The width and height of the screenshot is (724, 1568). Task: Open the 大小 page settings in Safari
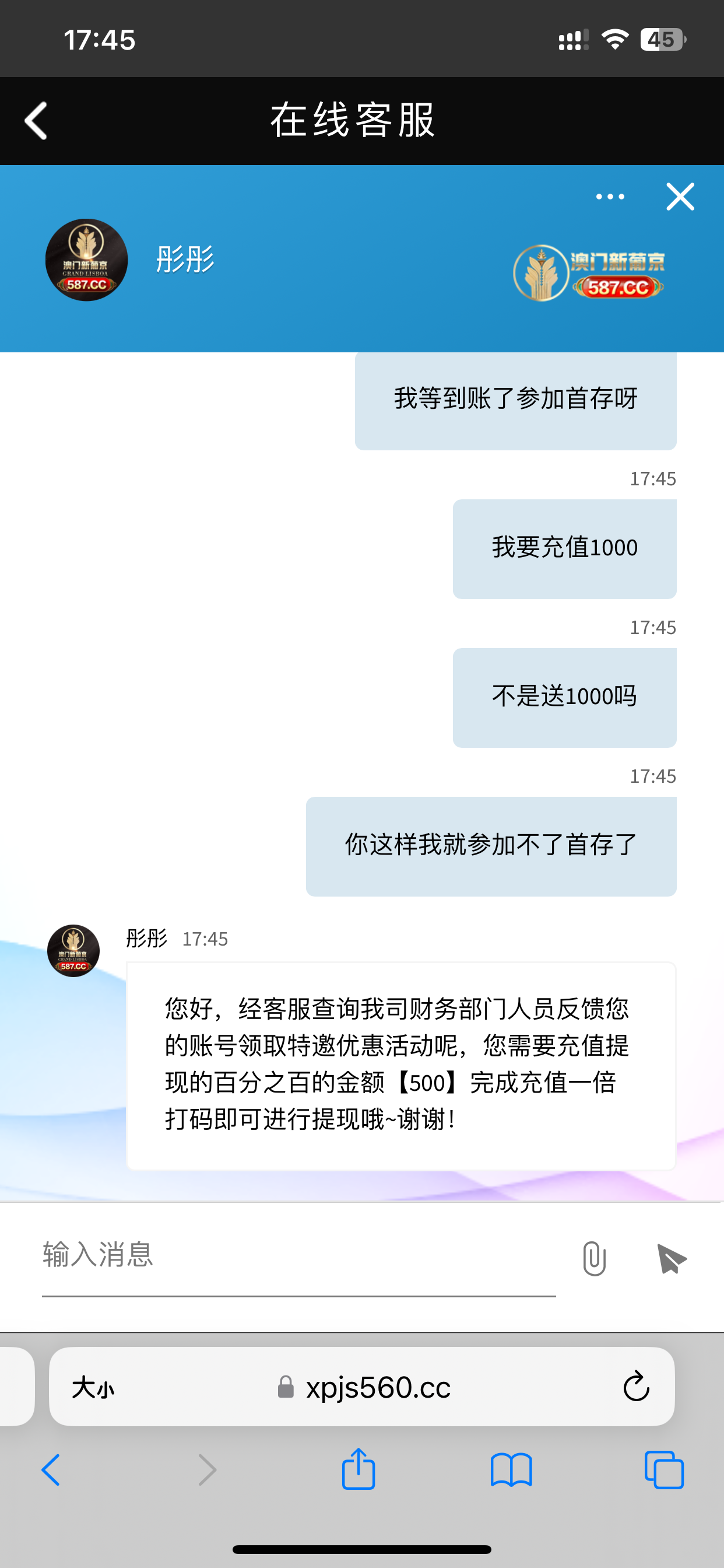[93, 1388]
